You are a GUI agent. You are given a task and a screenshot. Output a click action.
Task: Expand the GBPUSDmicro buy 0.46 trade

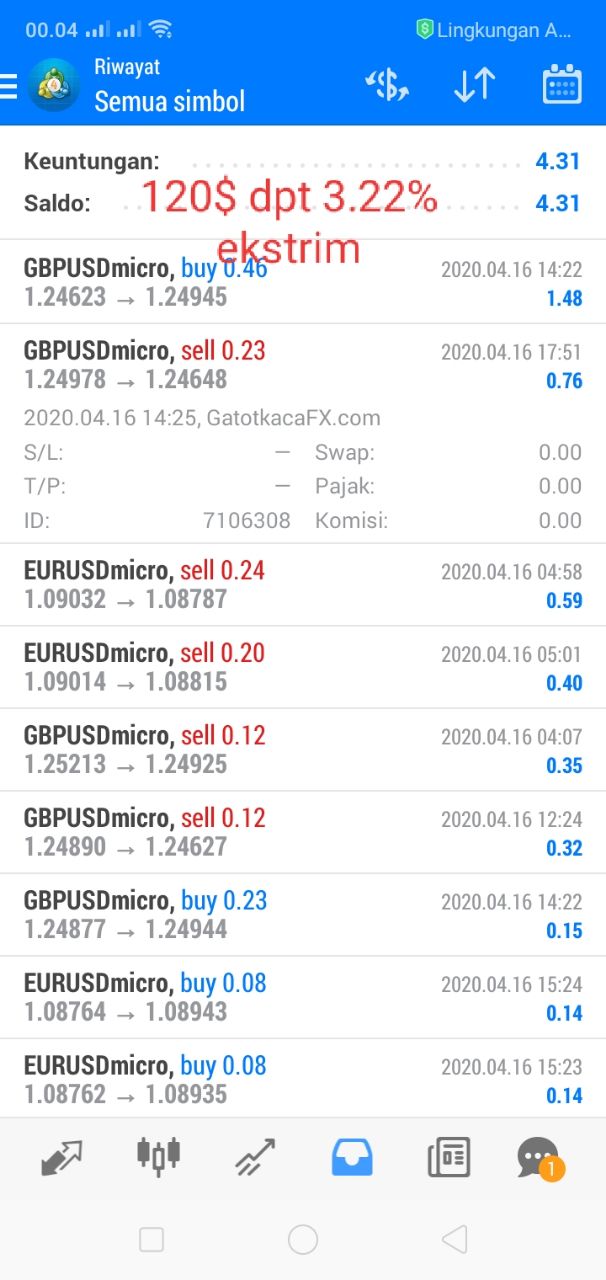point(302,282)
